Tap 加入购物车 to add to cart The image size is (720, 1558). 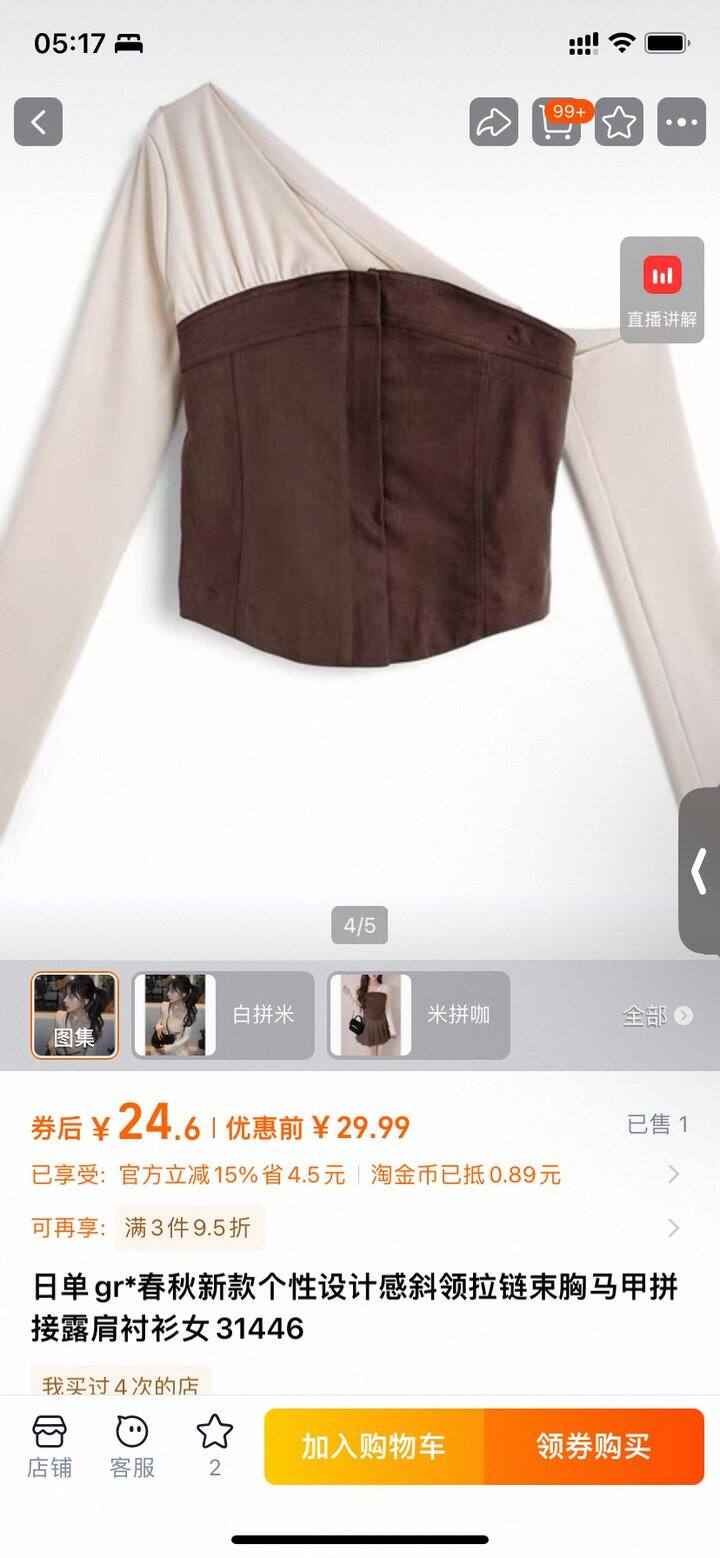pyautogui.click(x=374, y=1446)
